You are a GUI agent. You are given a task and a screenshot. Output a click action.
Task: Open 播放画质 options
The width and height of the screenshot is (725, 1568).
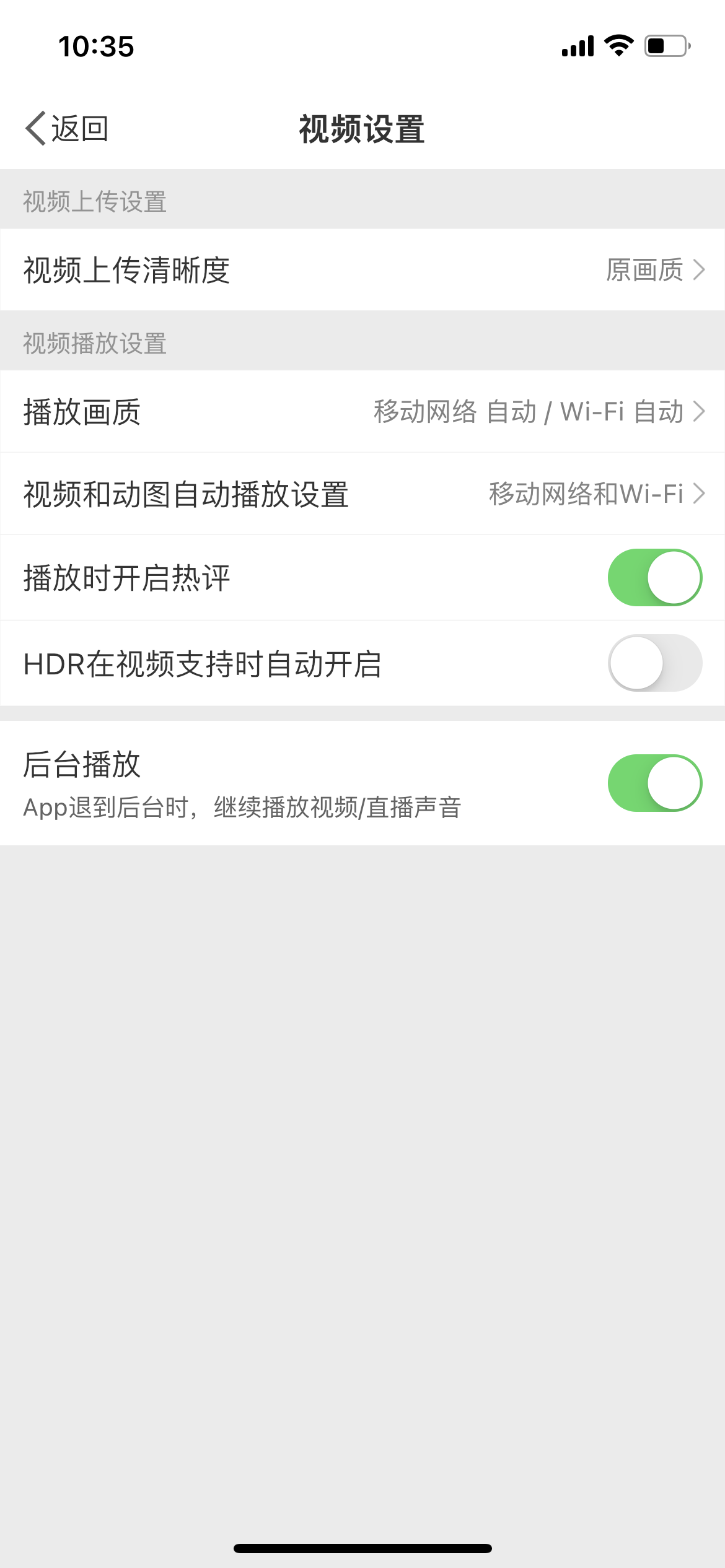(x=362, y=412)
